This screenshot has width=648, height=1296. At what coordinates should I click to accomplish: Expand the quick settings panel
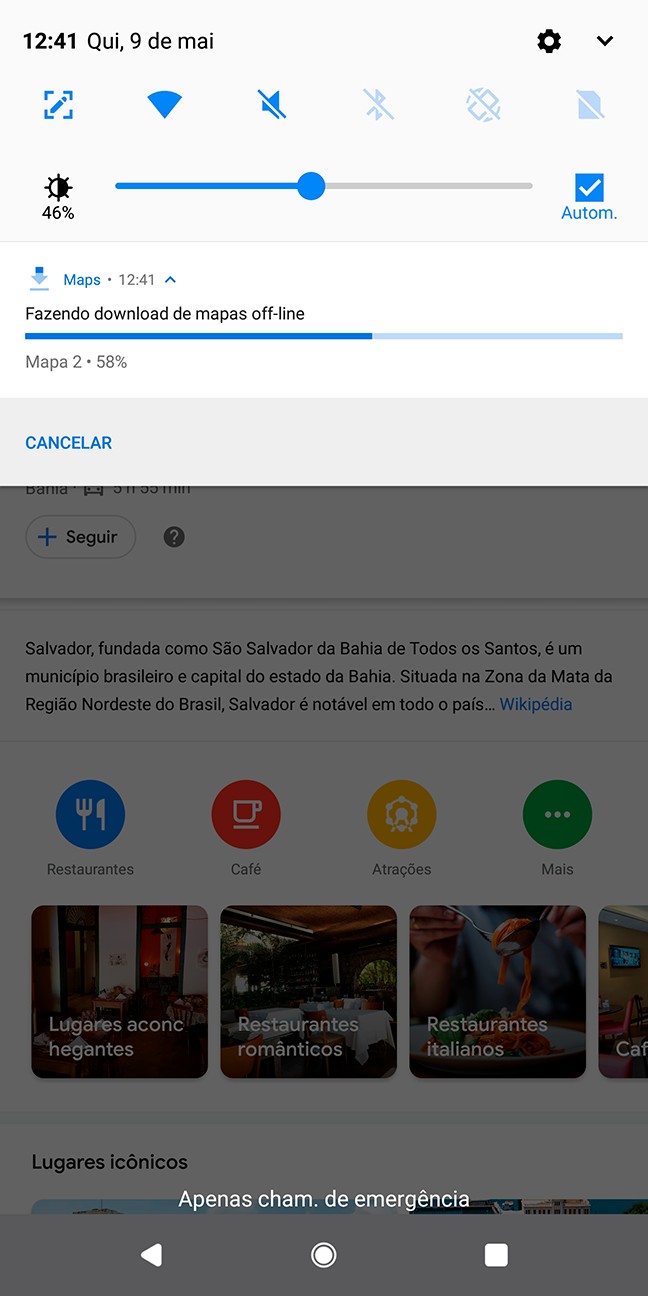tap(604, 41)
